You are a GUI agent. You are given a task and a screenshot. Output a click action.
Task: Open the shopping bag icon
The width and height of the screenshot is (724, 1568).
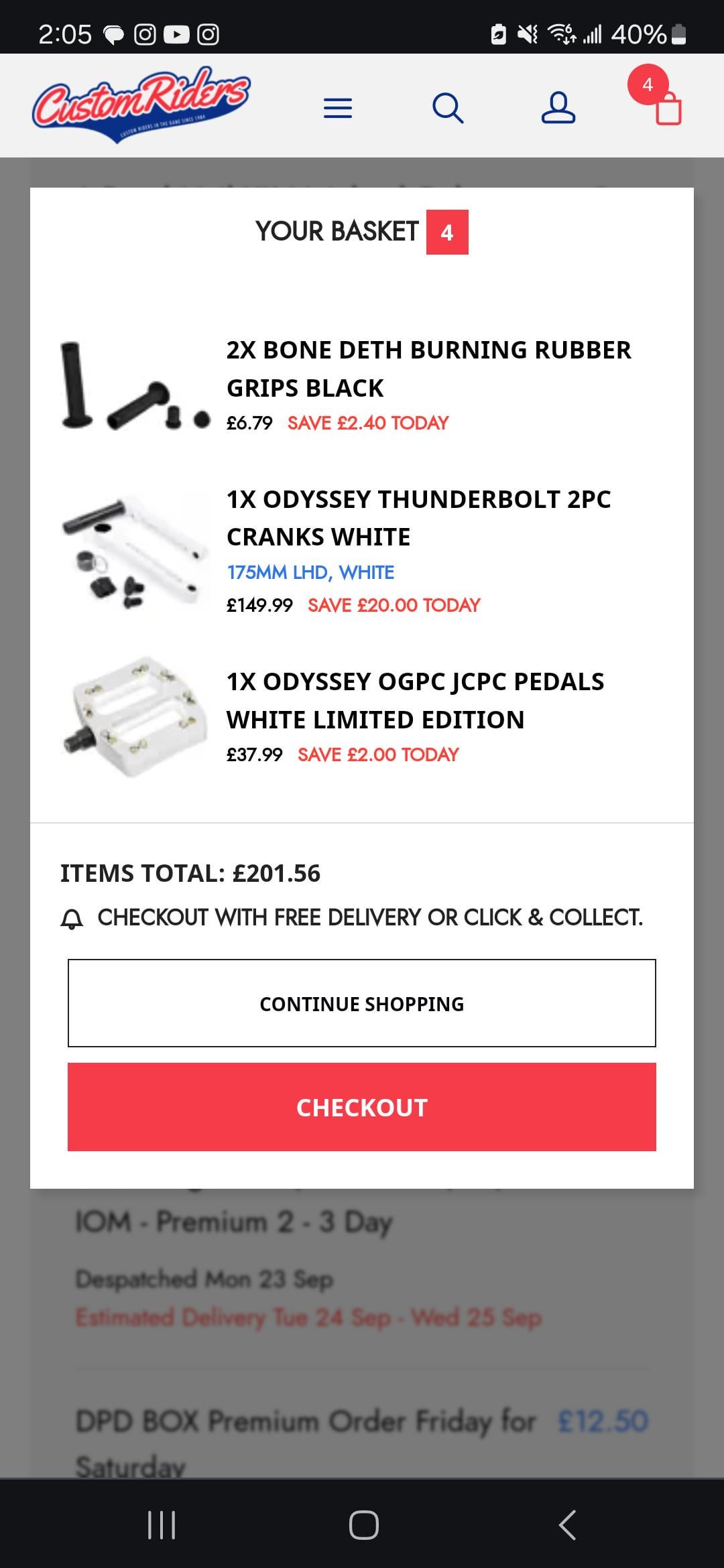(668, 109)
